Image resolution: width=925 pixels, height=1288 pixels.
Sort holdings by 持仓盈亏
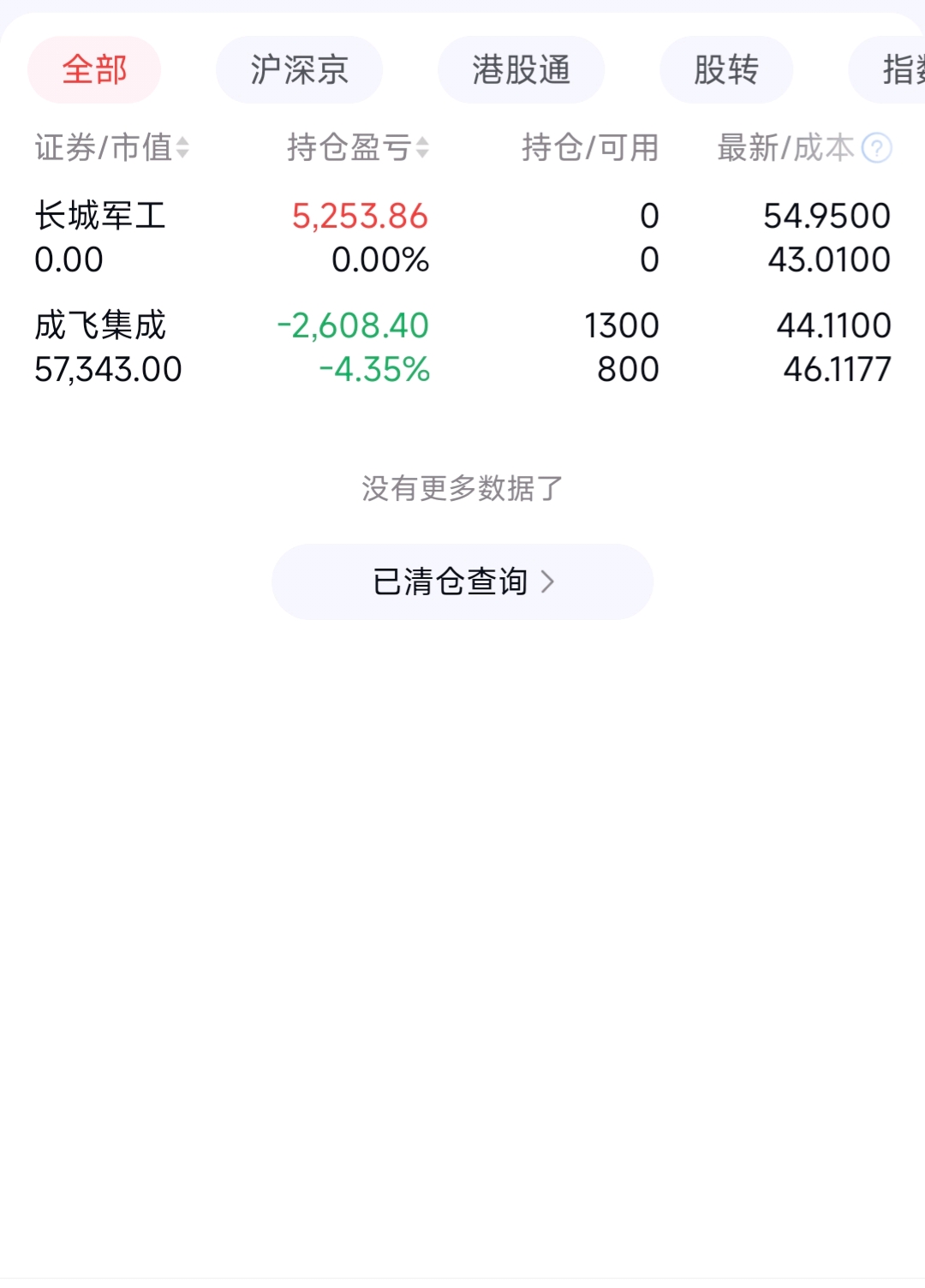[357, 148]
